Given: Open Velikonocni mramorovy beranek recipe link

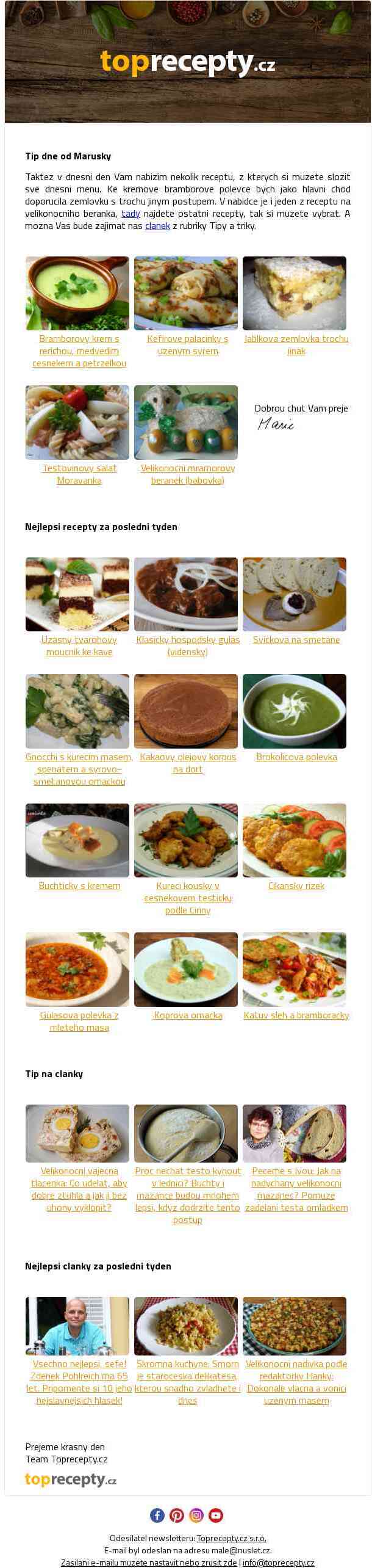Looking at the screenshot, I should pos(187,474).
